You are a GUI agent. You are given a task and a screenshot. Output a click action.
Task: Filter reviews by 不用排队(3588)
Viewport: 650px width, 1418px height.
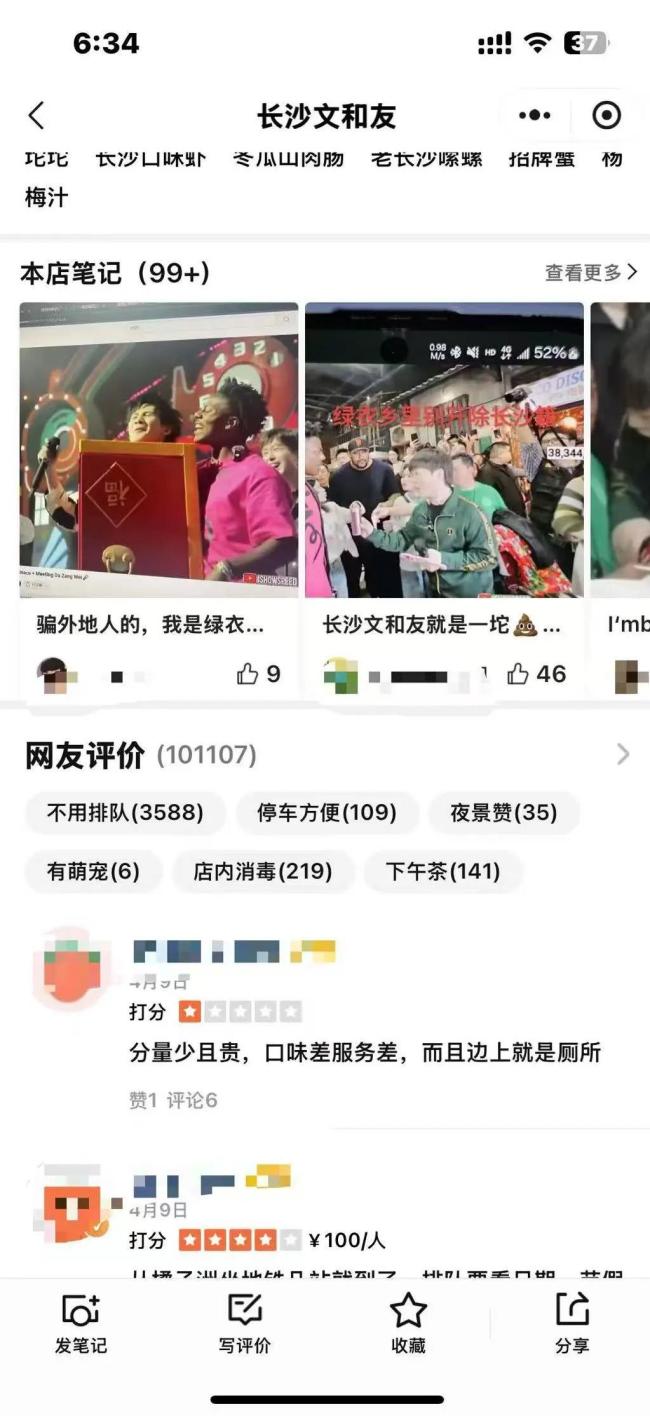tap(125, 813)
